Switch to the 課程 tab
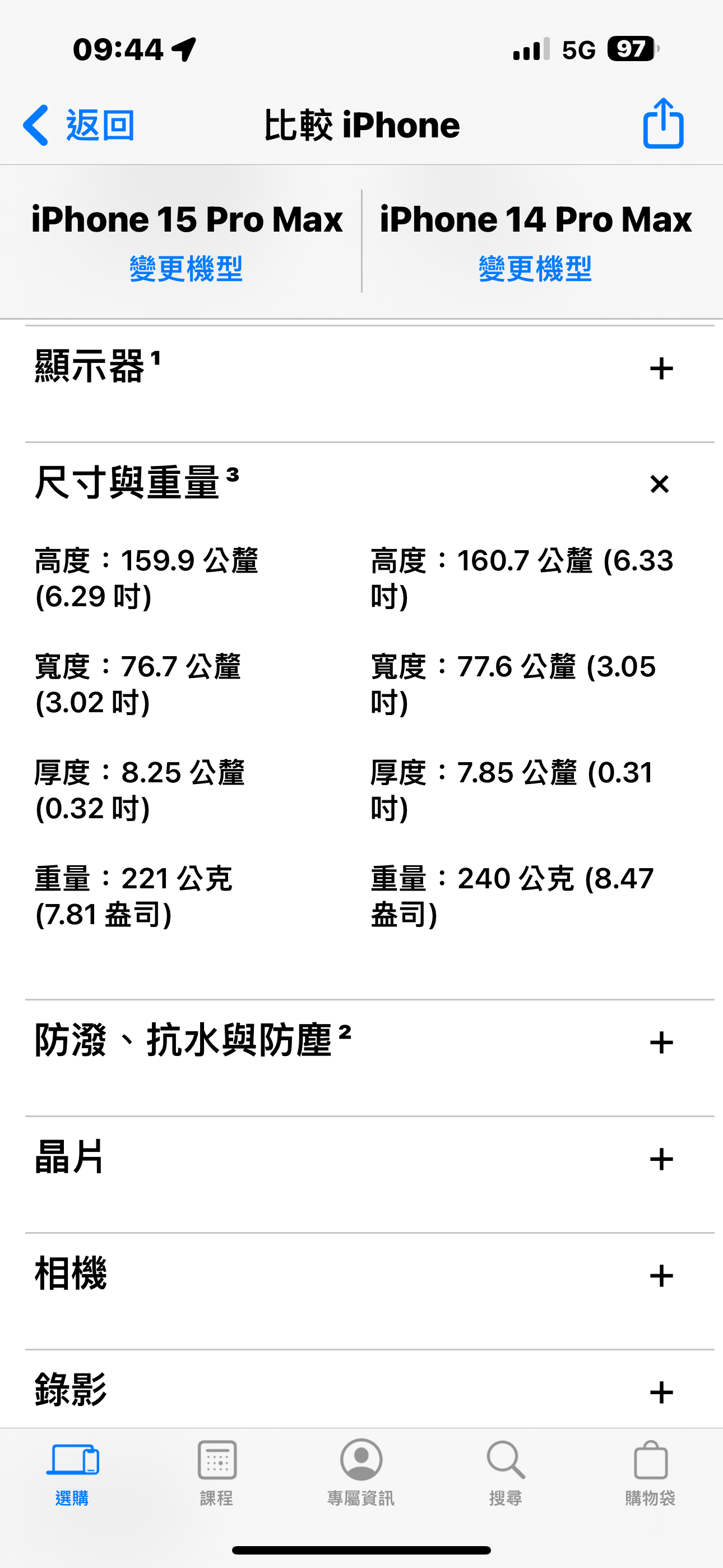 (217, 1473)
